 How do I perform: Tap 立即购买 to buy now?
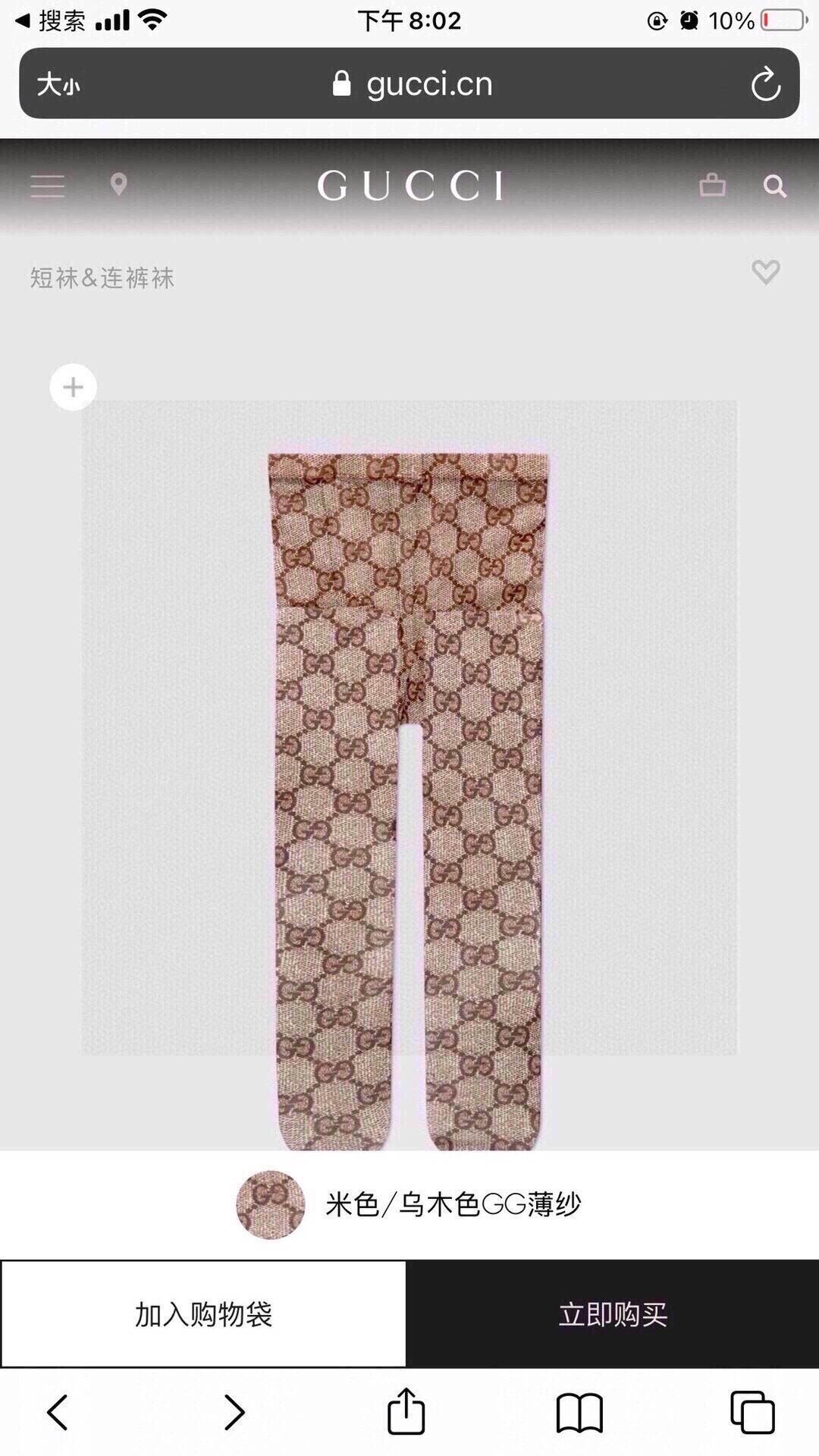coord(613,1314)
